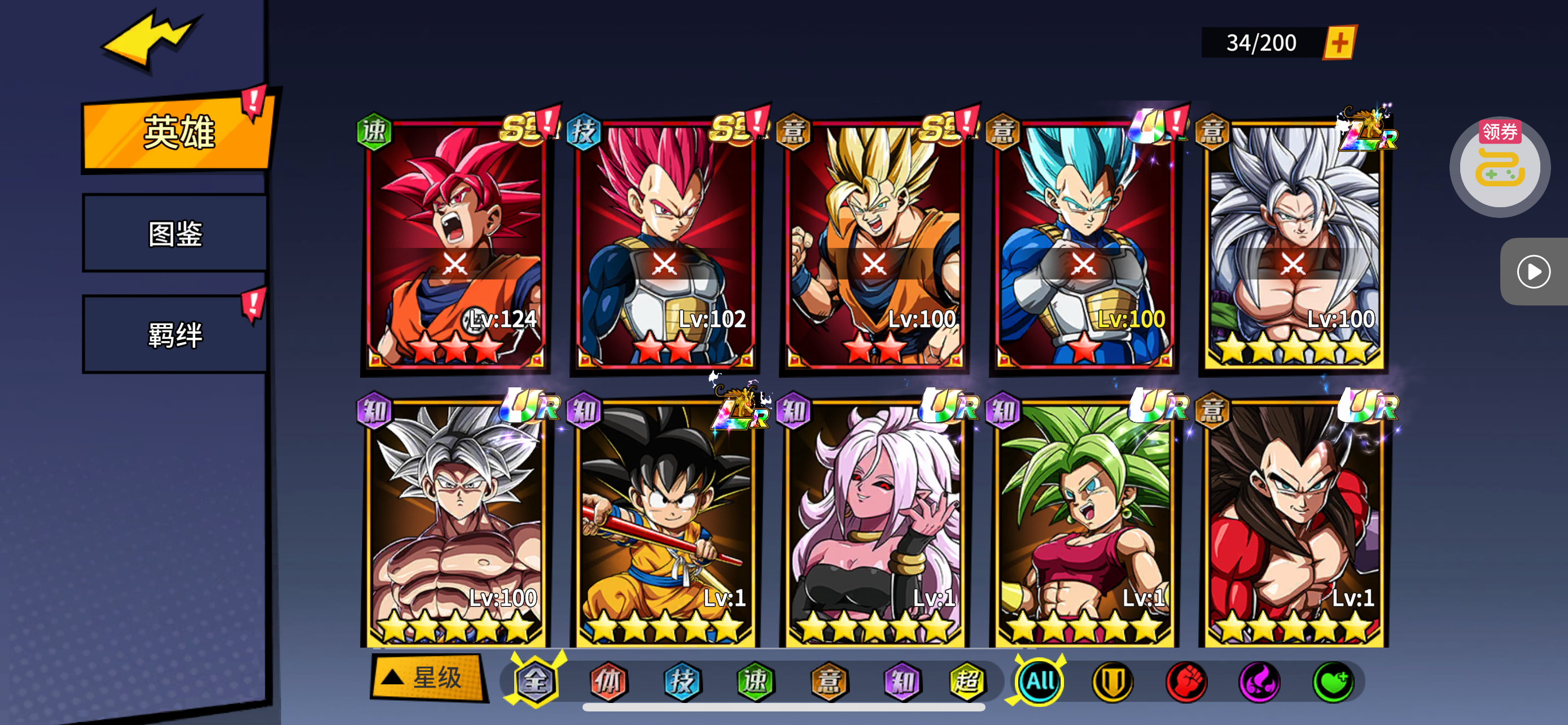Switch to the 羁绊 tab
Screen dimensions: 1568x725
tap(176, 335)
